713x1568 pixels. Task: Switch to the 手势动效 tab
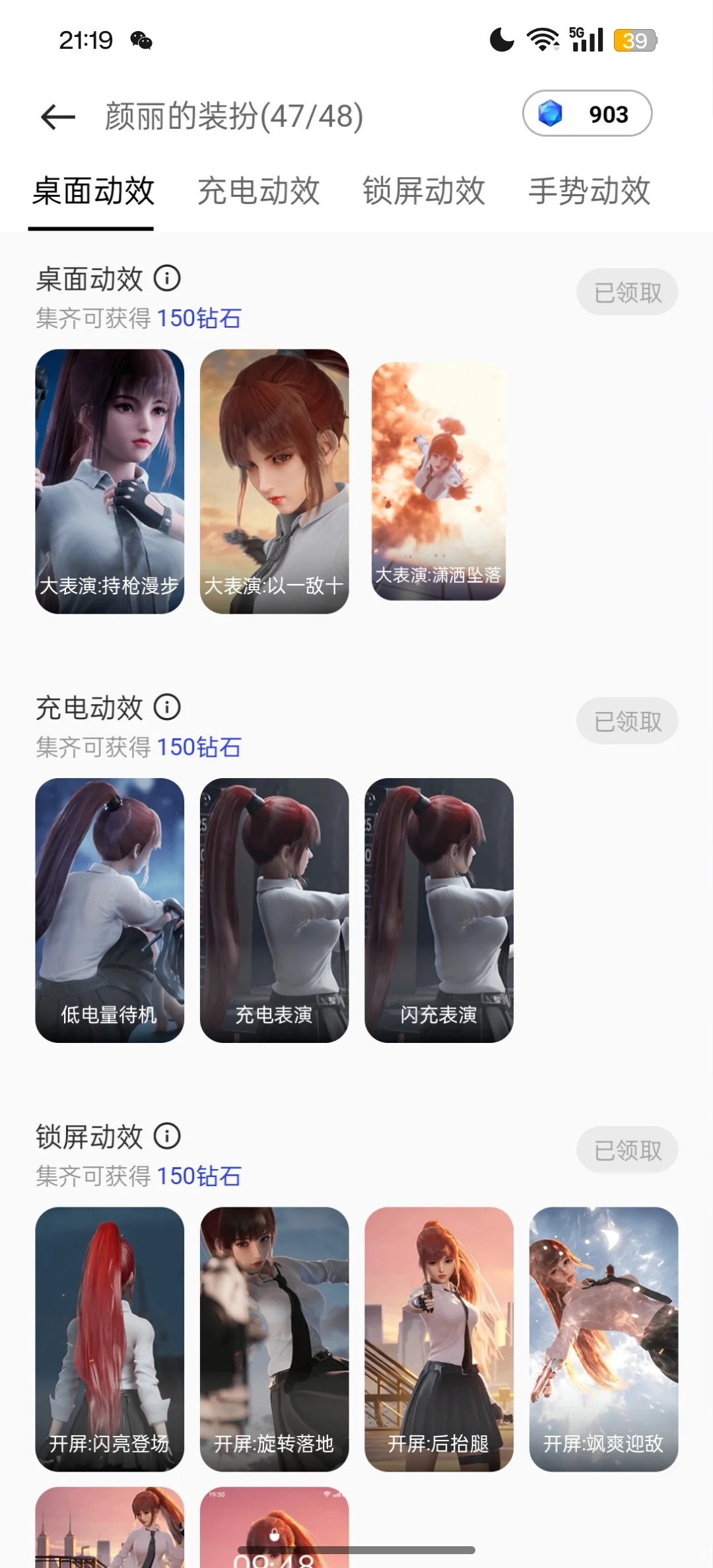click(590, 192)
